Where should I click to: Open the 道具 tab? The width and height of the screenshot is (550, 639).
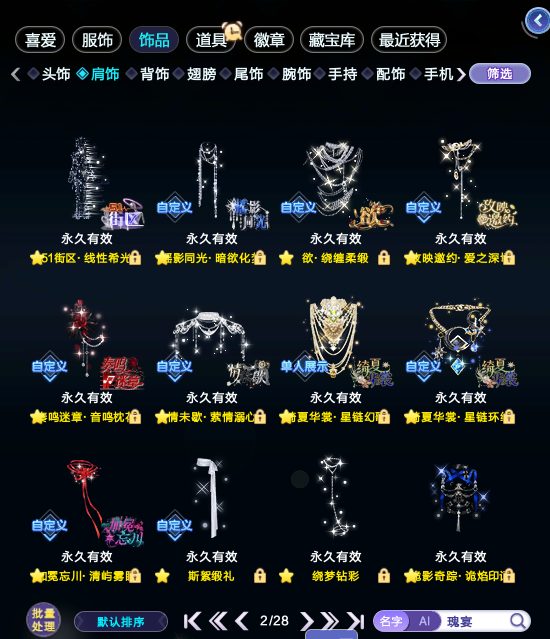tap(211, 40)
